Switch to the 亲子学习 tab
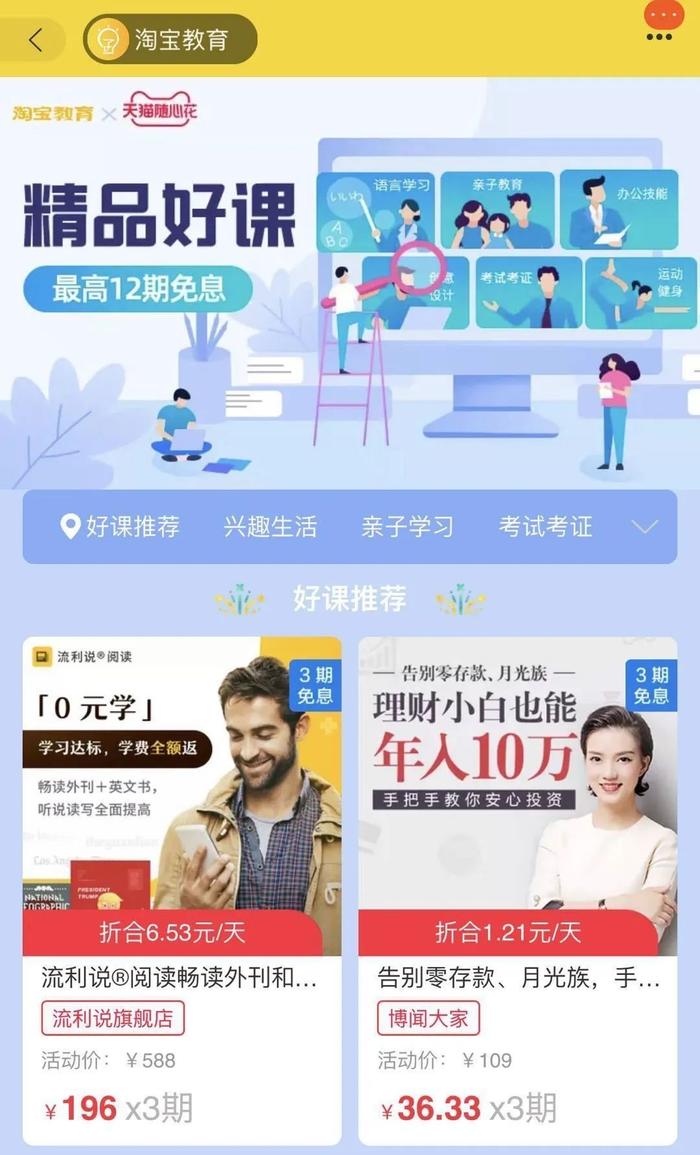 tap(407, 526)
